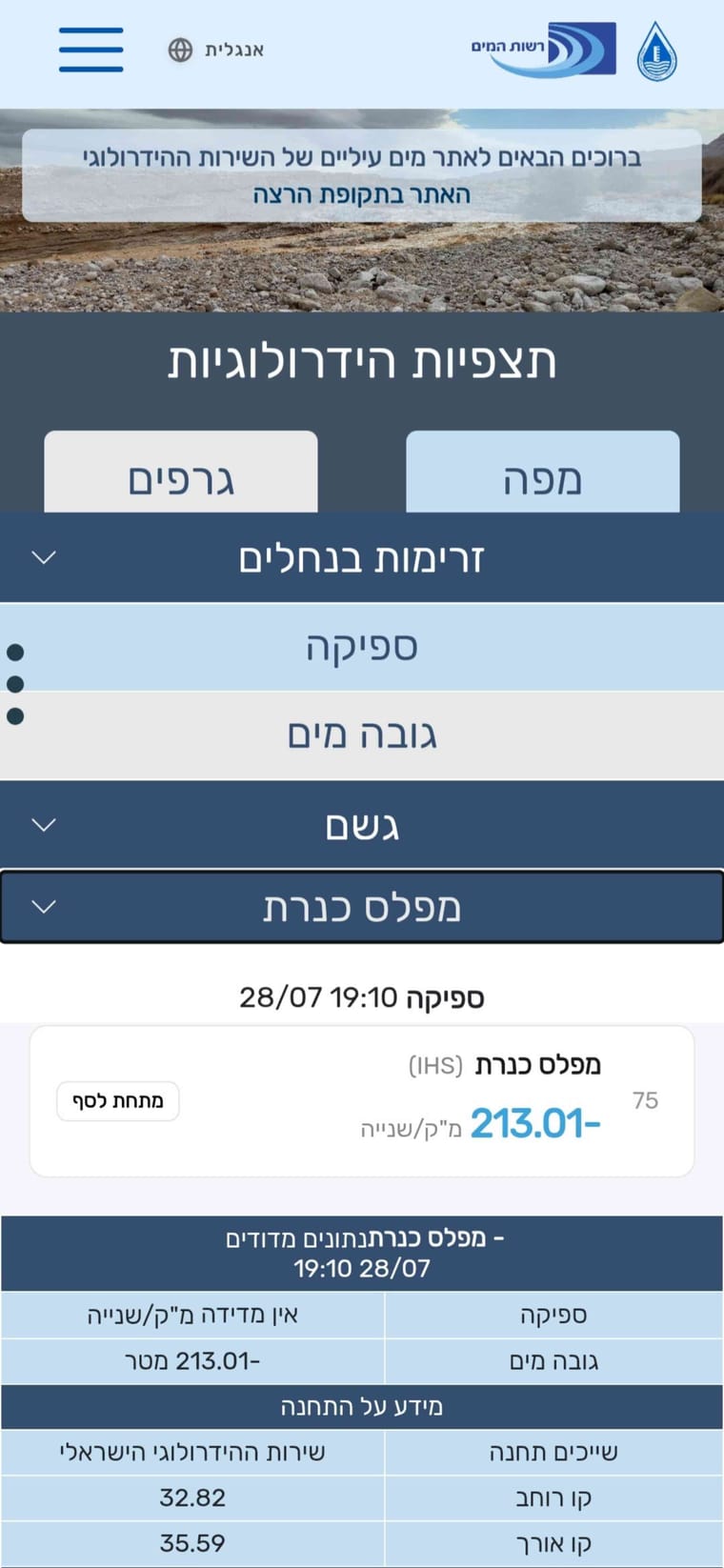The height and width of the screenshot is (1568, 724).
Task: Collapse the זרימות בנחלים section
Action: 362,557
